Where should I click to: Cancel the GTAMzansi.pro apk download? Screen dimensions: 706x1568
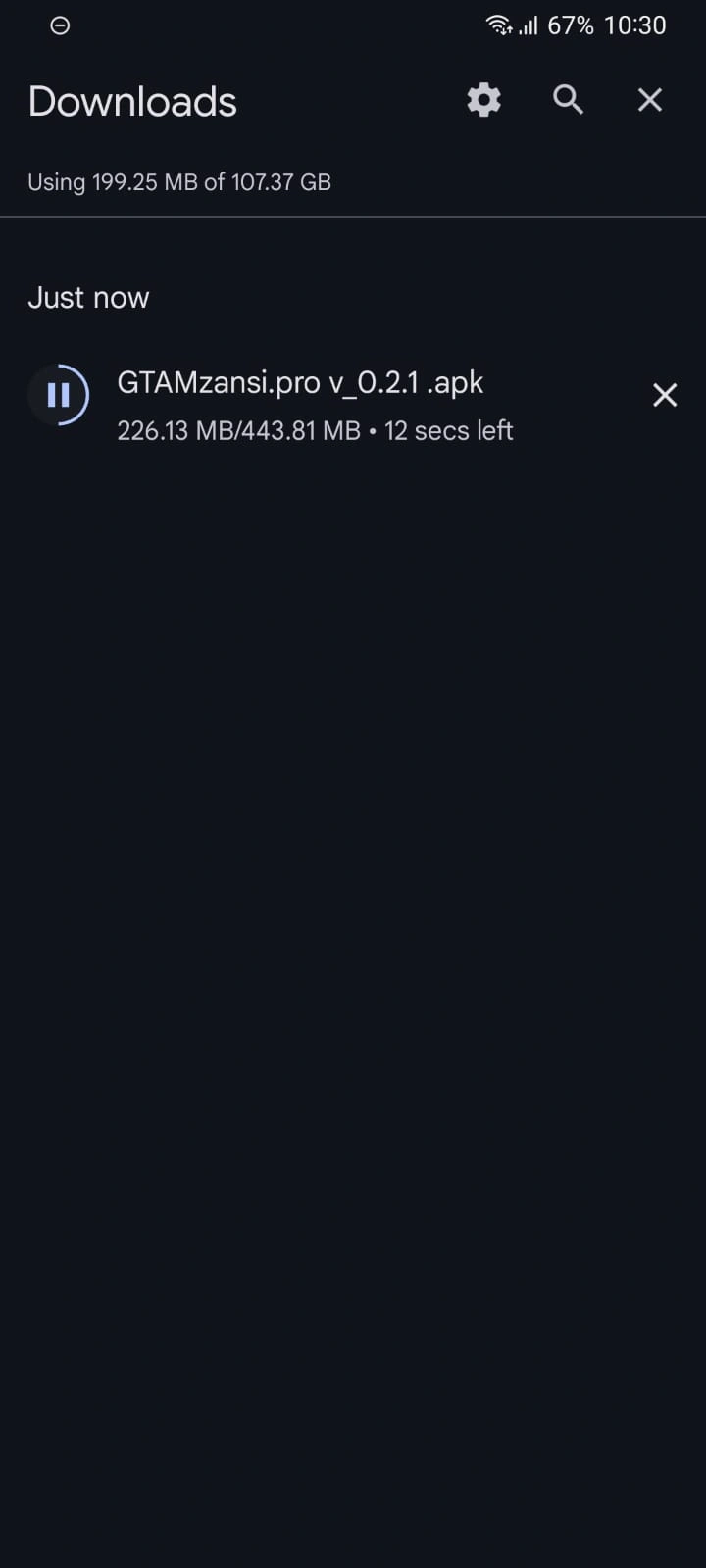point(664,395)
